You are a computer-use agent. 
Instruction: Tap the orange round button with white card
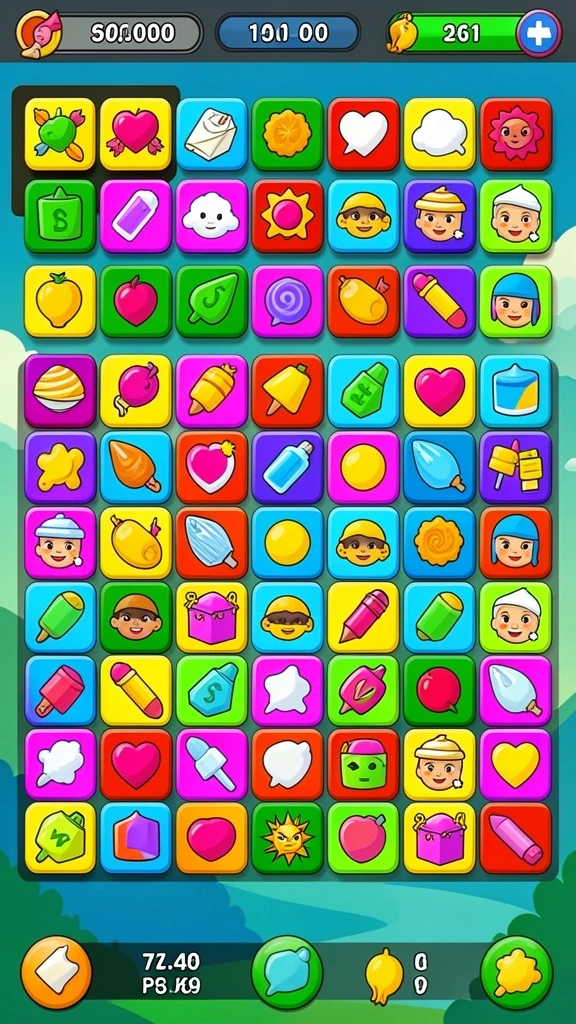point(56,971)
